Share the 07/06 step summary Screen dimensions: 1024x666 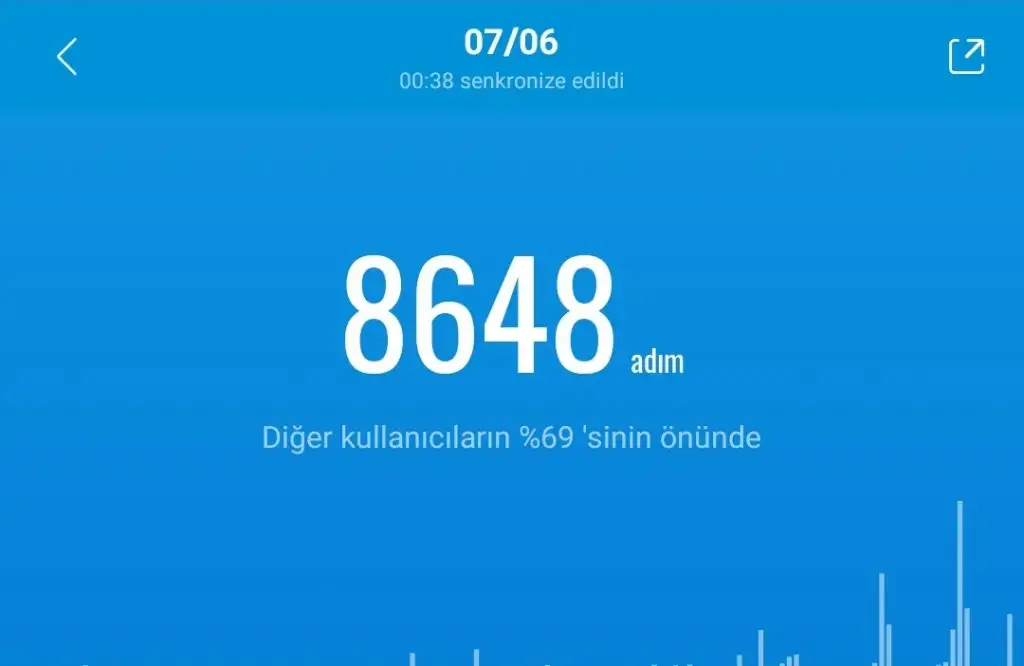[x=966, y=56]
